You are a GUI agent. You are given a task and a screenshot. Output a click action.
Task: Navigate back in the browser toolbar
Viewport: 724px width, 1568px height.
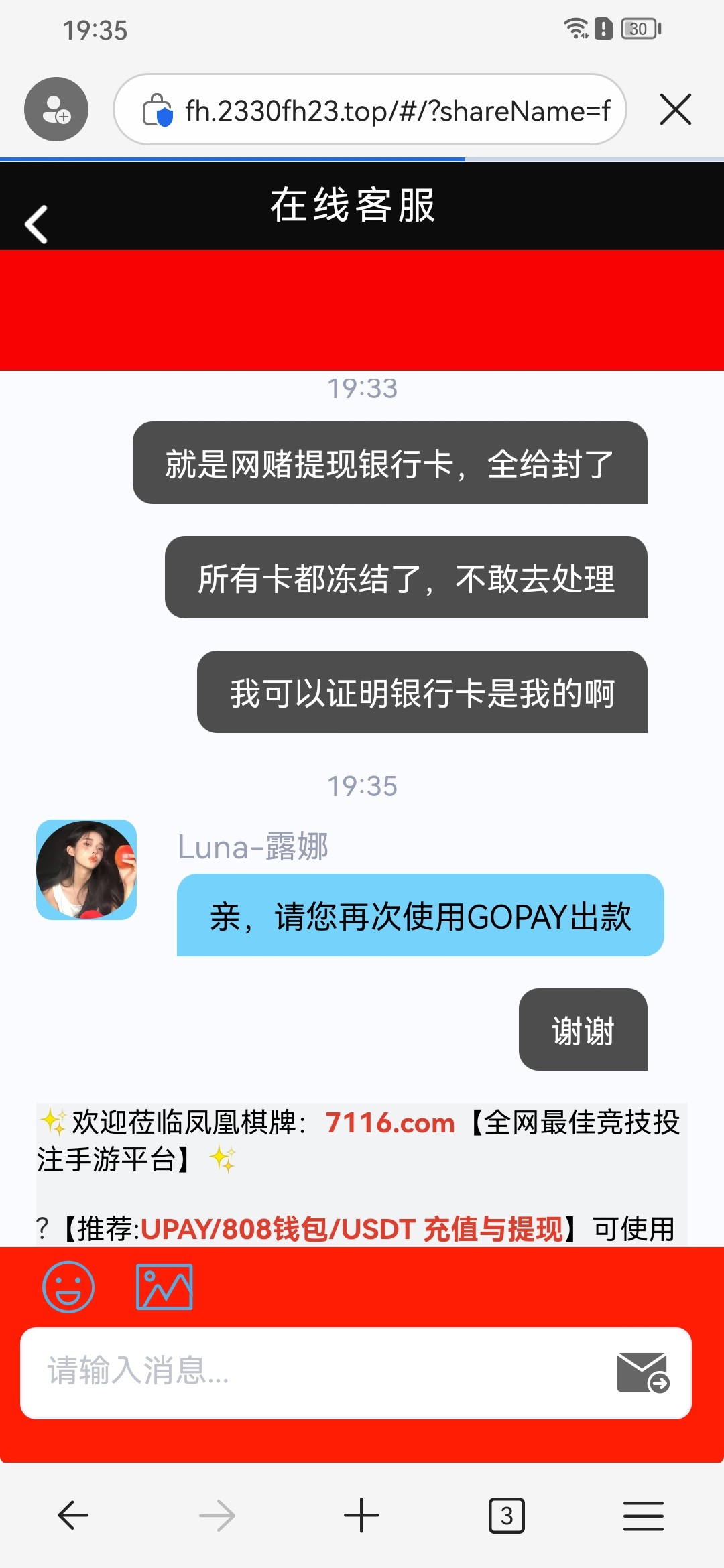click(73, 1516)
